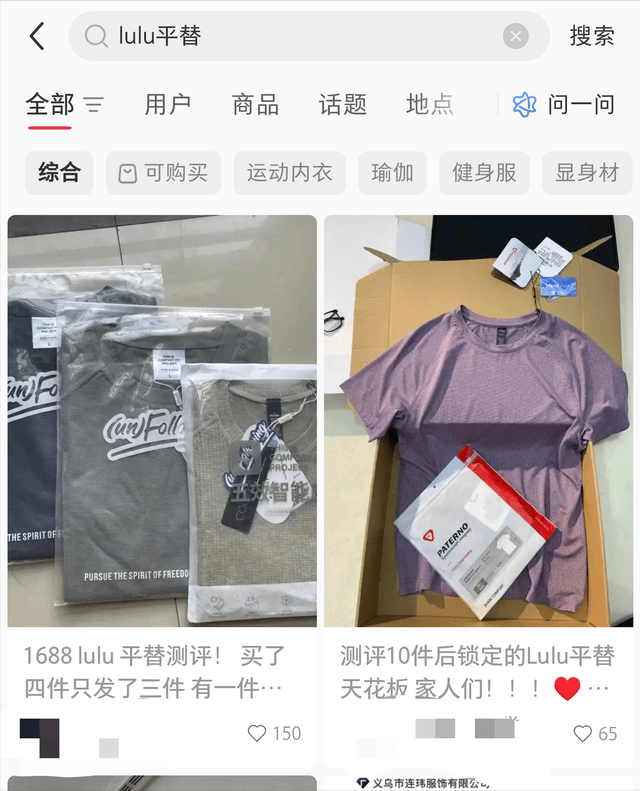This screenshot has width=640, height=791.
Task: Select the 显身材 chip
Action: [x=587, y=173]
